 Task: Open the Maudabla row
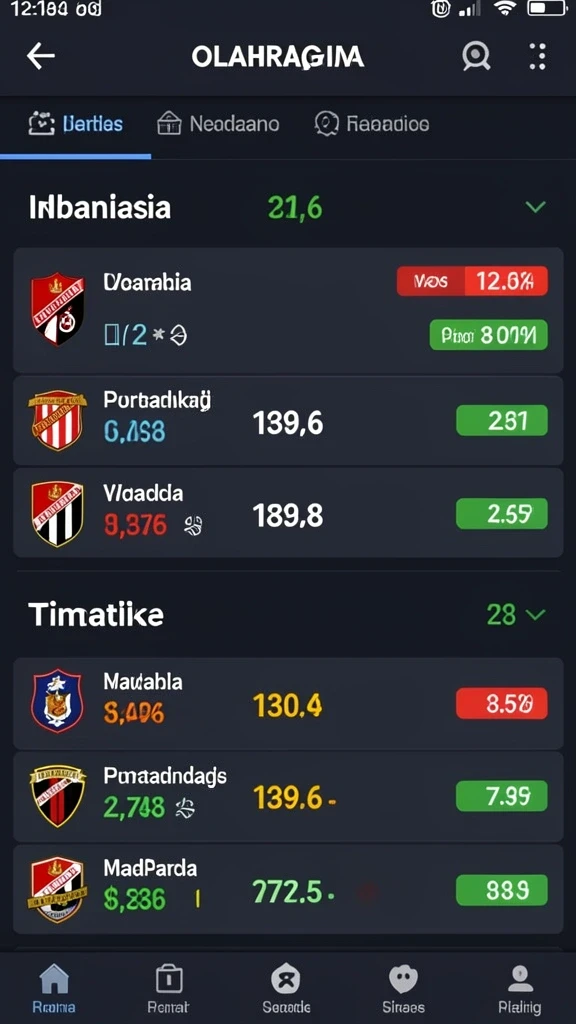[x=288, y=703]
